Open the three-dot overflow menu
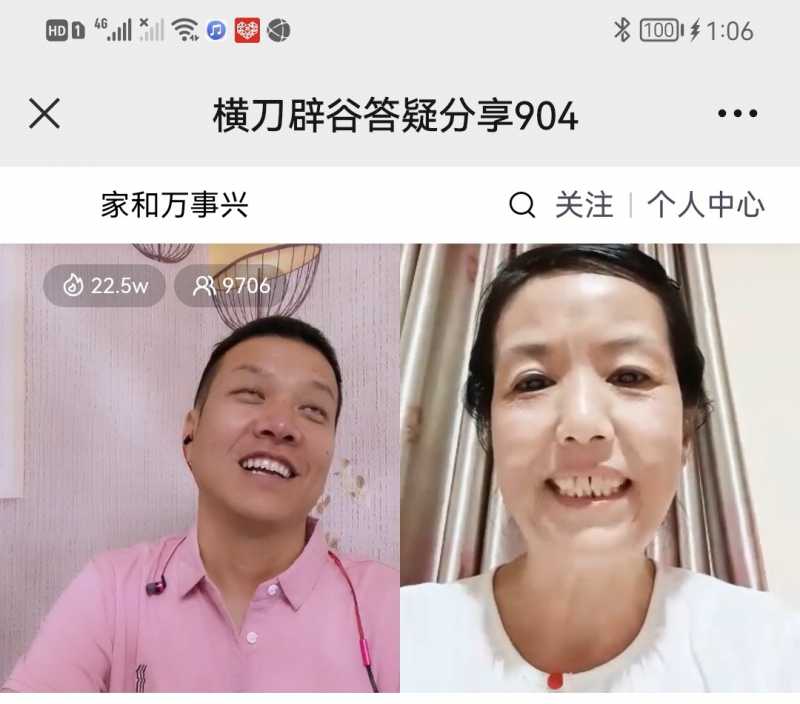800x704 pixels. click(737, 115)
